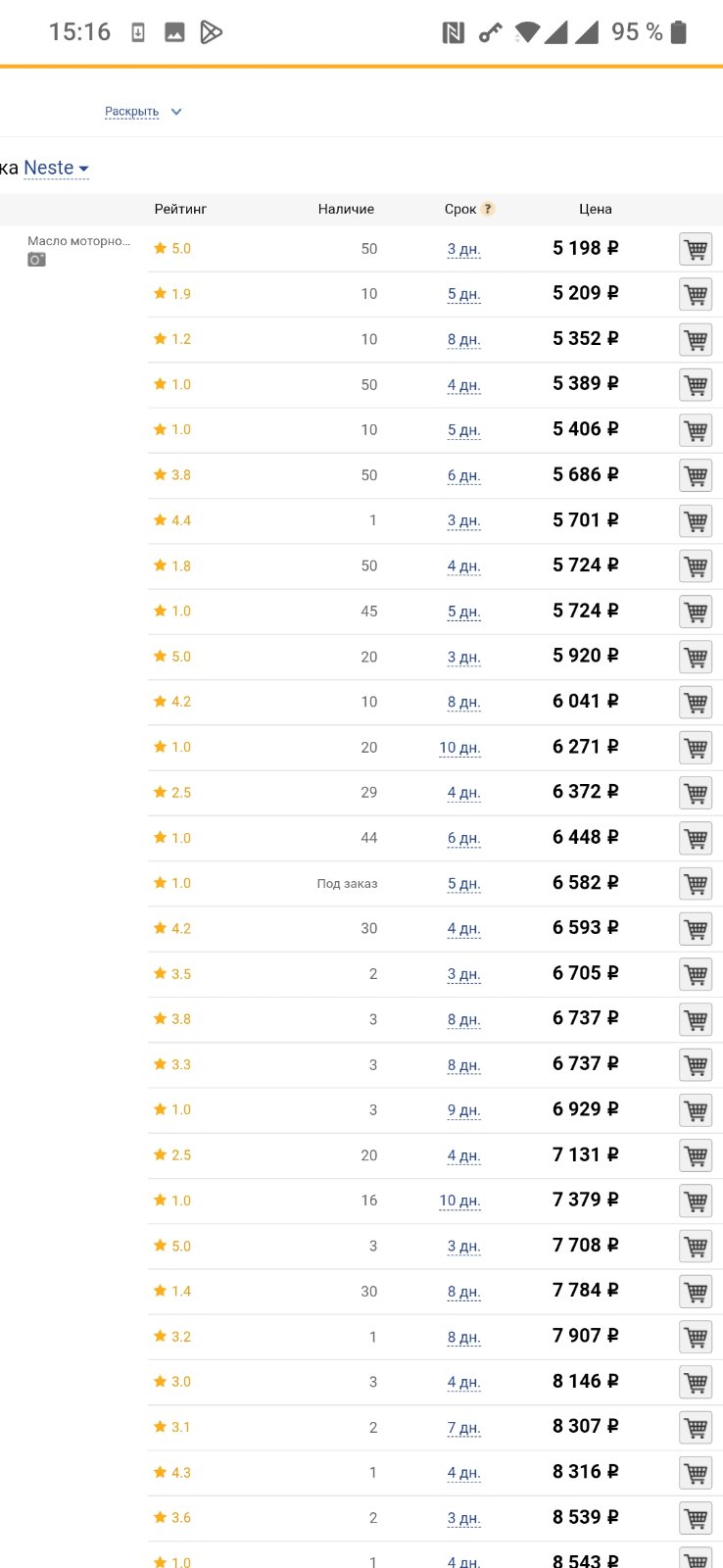Add the 7 131 ₽ offer to cart
Viewport: 723px width, 1568px height.
tap(696, 1155)
